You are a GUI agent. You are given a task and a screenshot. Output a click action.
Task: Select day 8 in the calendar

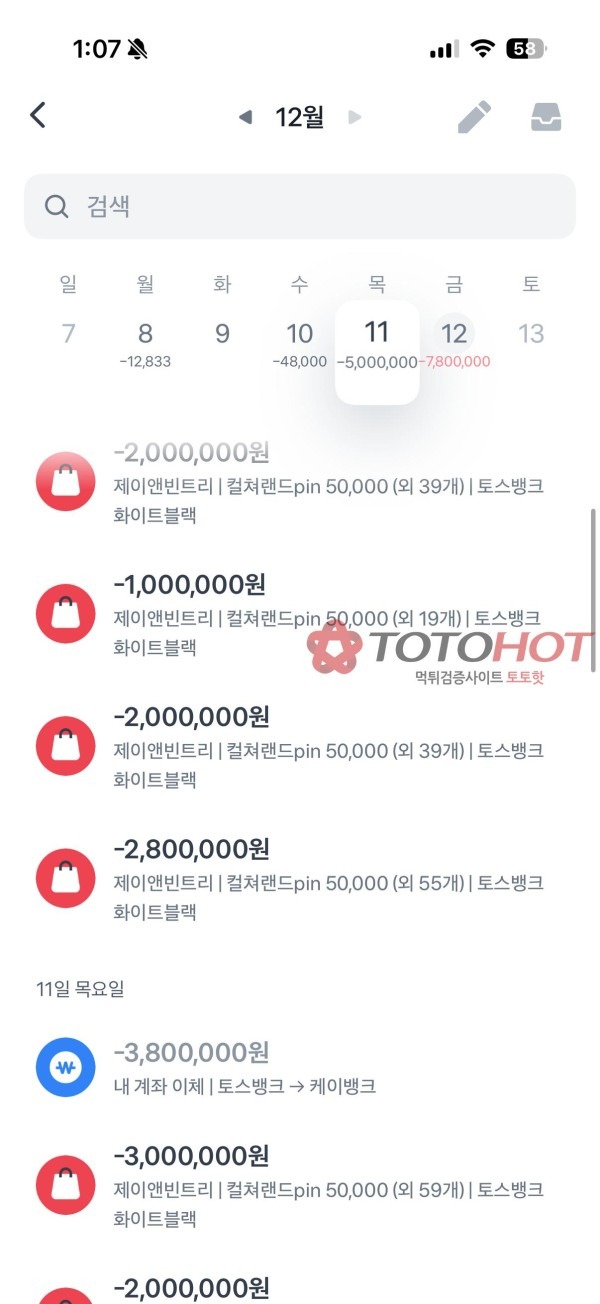tap(145, 340)
